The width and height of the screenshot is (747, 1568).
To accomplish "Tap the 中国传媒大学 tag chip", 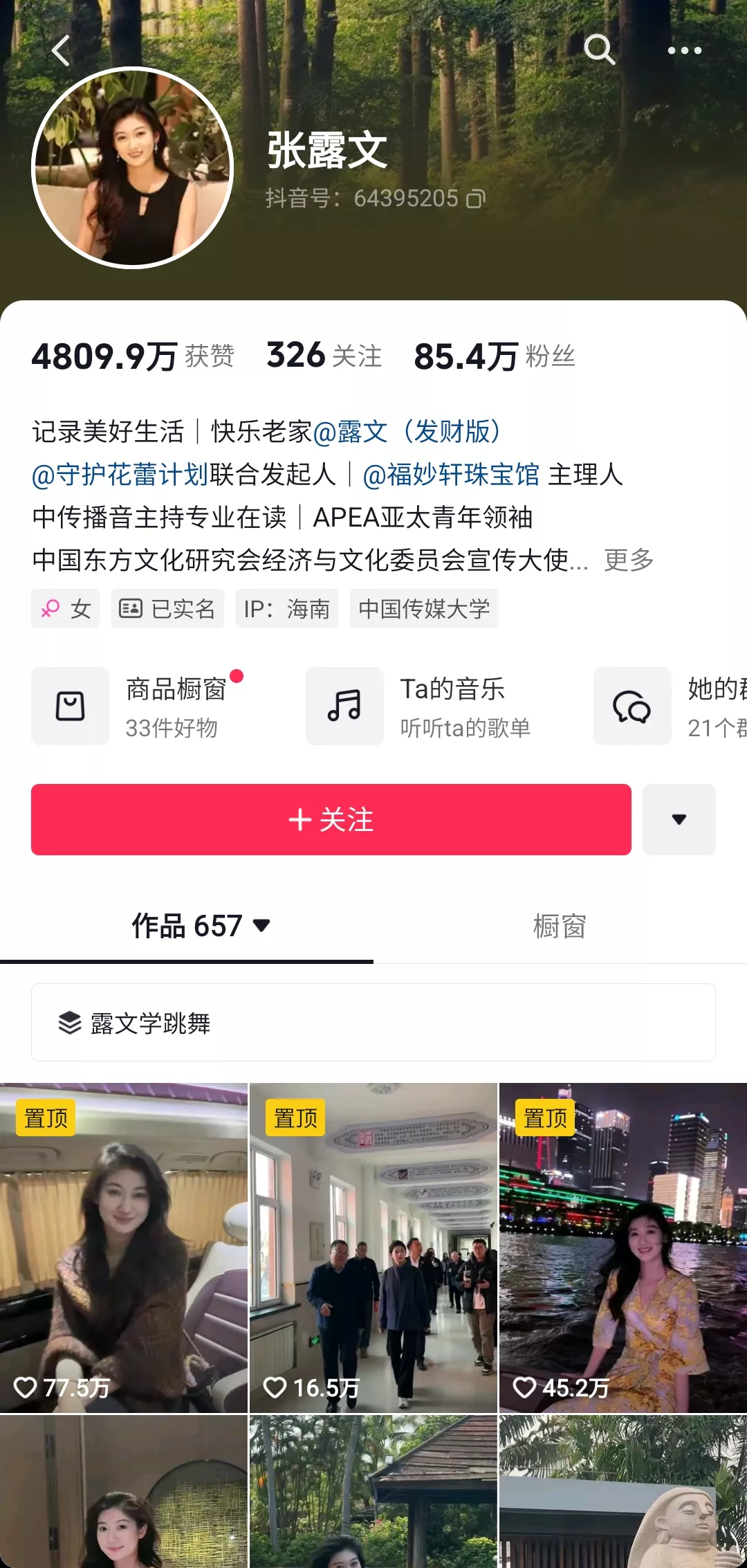I will coord(423,609).
